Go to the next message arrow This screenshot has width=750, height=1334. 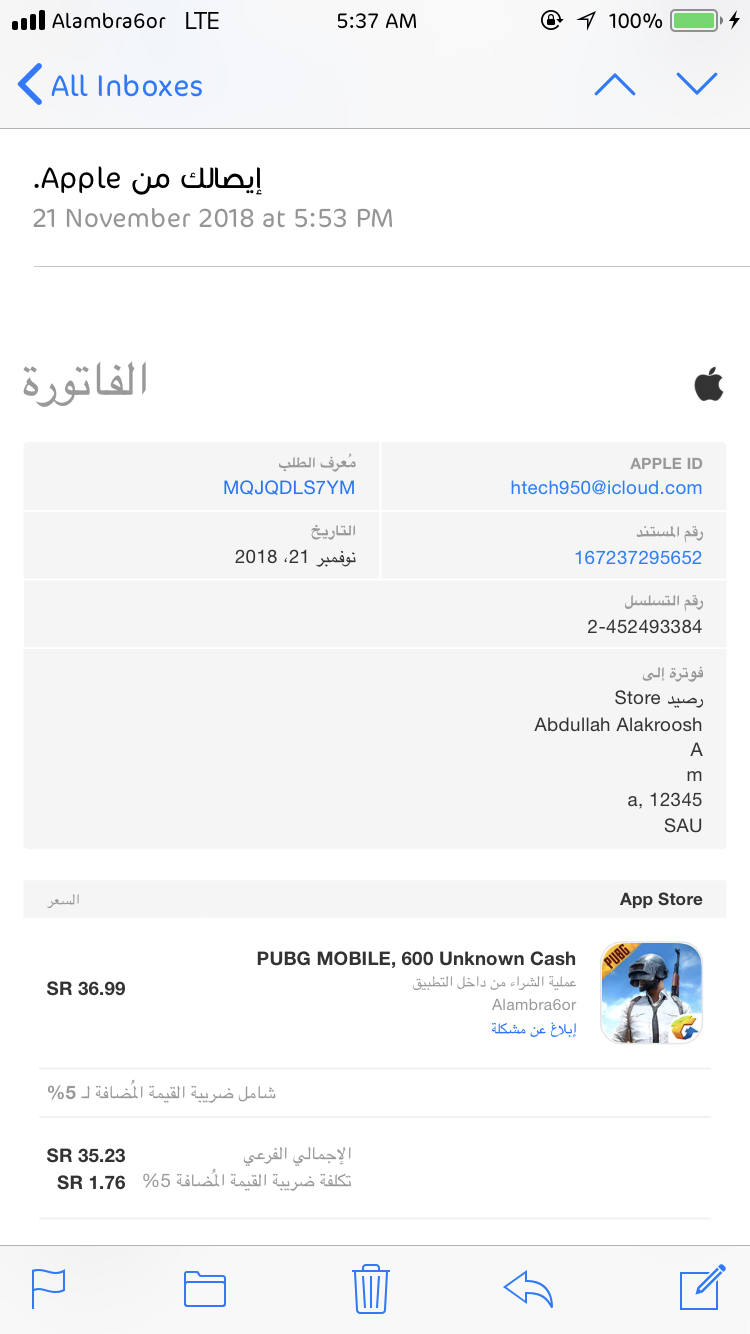click(697, 85)
